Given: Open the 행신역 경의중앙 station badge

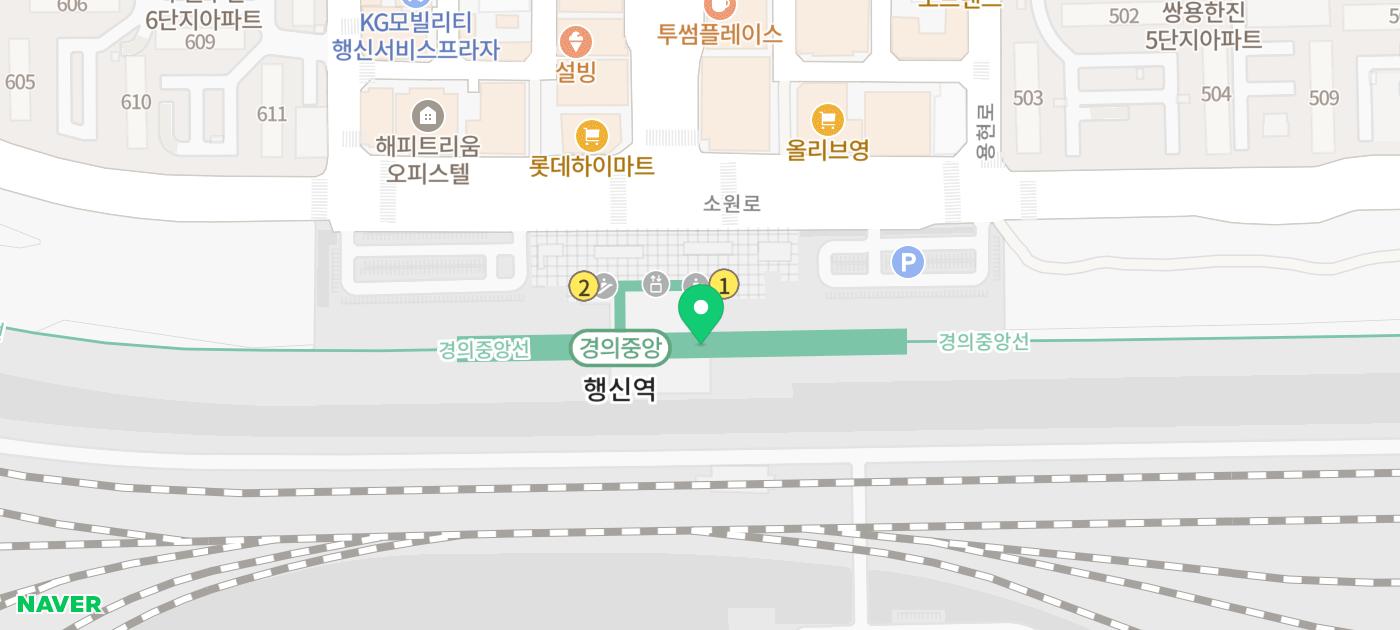Looking at the screenshot, I should tap(620, 348).
